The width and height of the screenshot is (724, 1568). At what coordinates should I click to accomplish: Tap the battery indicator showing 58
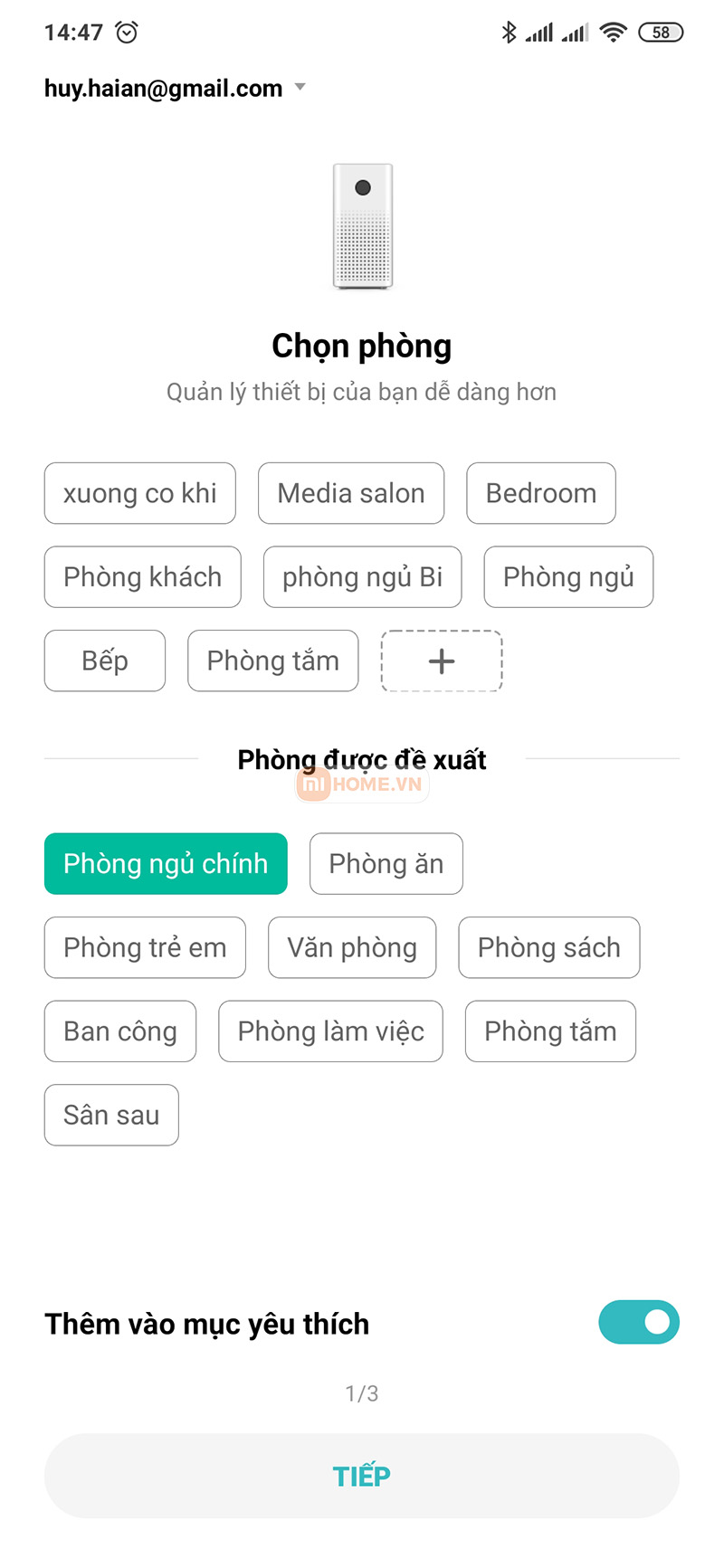point(661,32)
